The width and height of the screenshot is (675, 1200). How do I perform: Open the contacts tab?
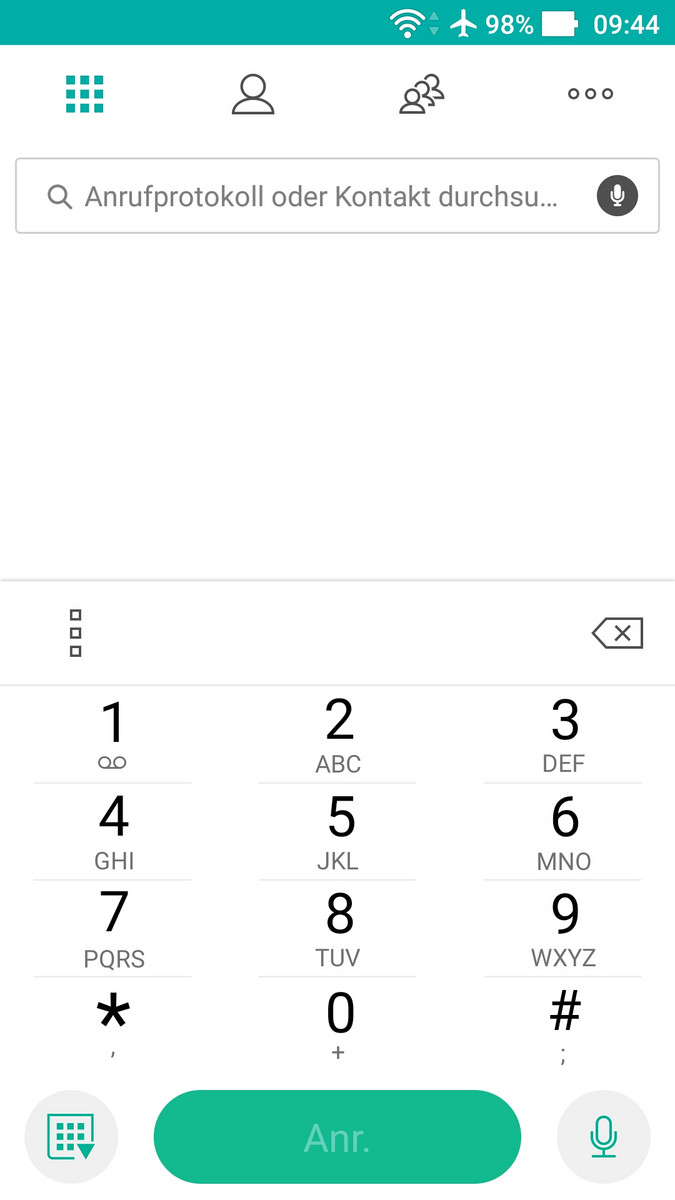click(253, 94)
